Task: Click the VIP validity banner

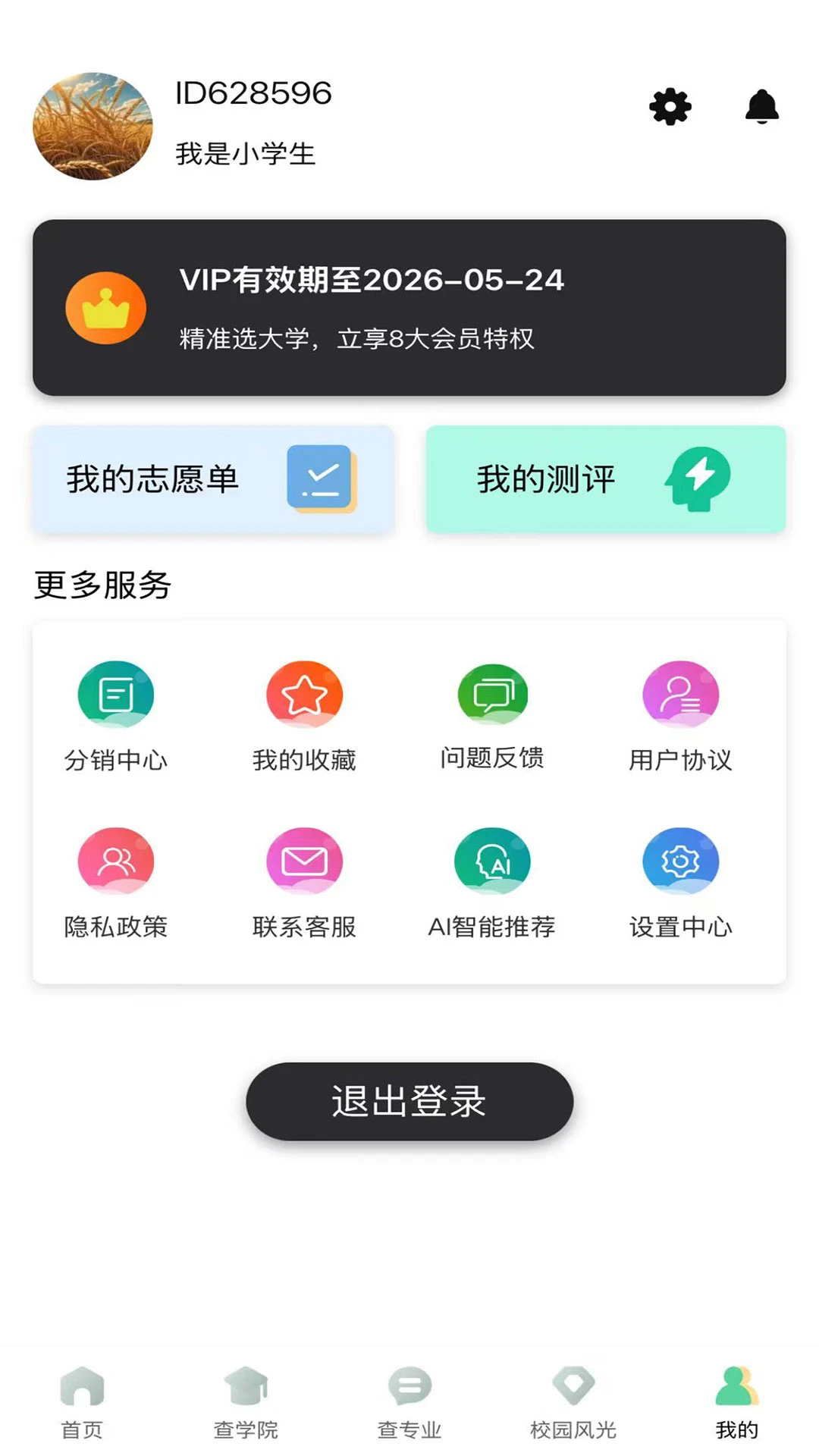Action: (x=409, y=306)
